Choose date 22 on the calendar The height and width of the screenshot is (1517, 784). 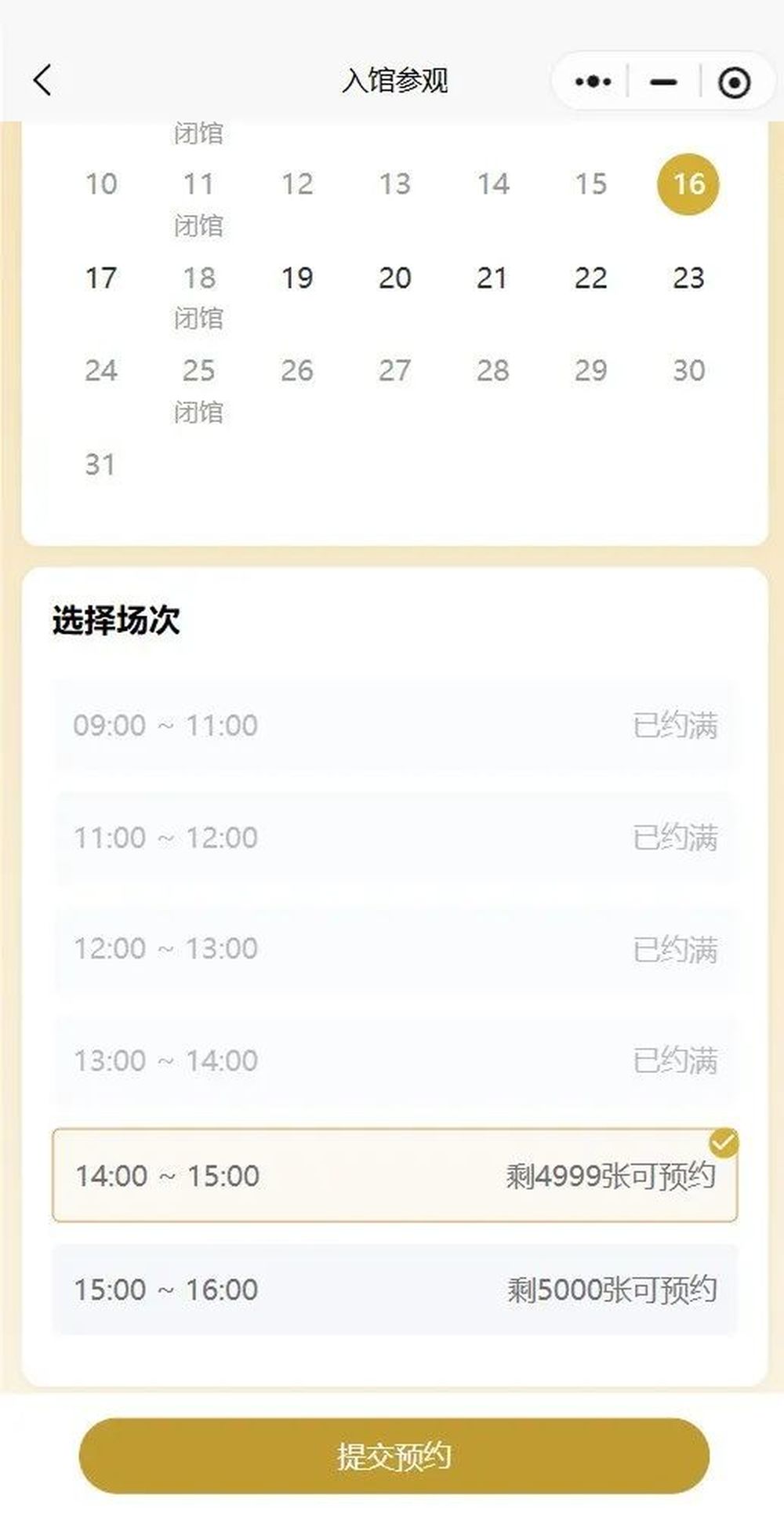point(590,278)
